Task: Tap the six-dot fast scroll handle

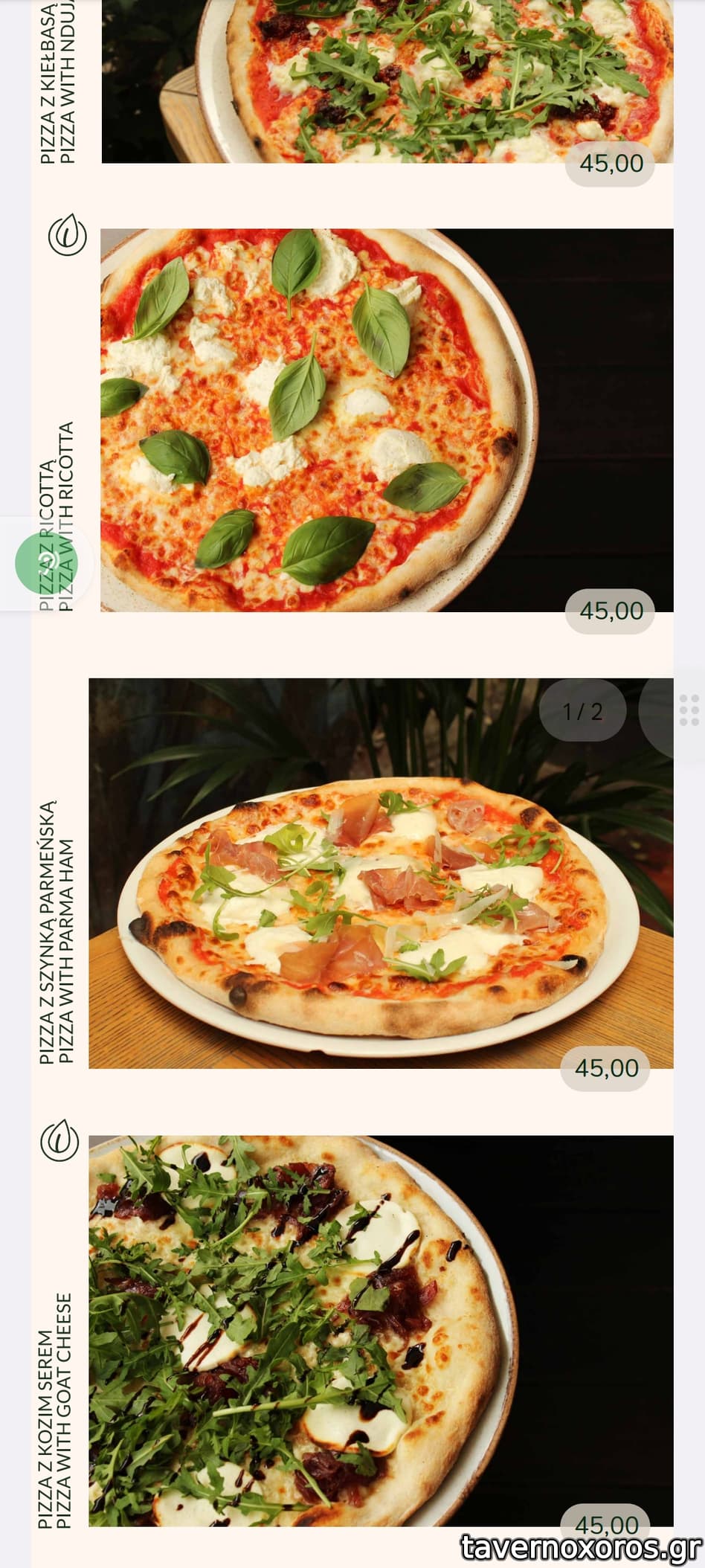Action: tap(688, 710)
